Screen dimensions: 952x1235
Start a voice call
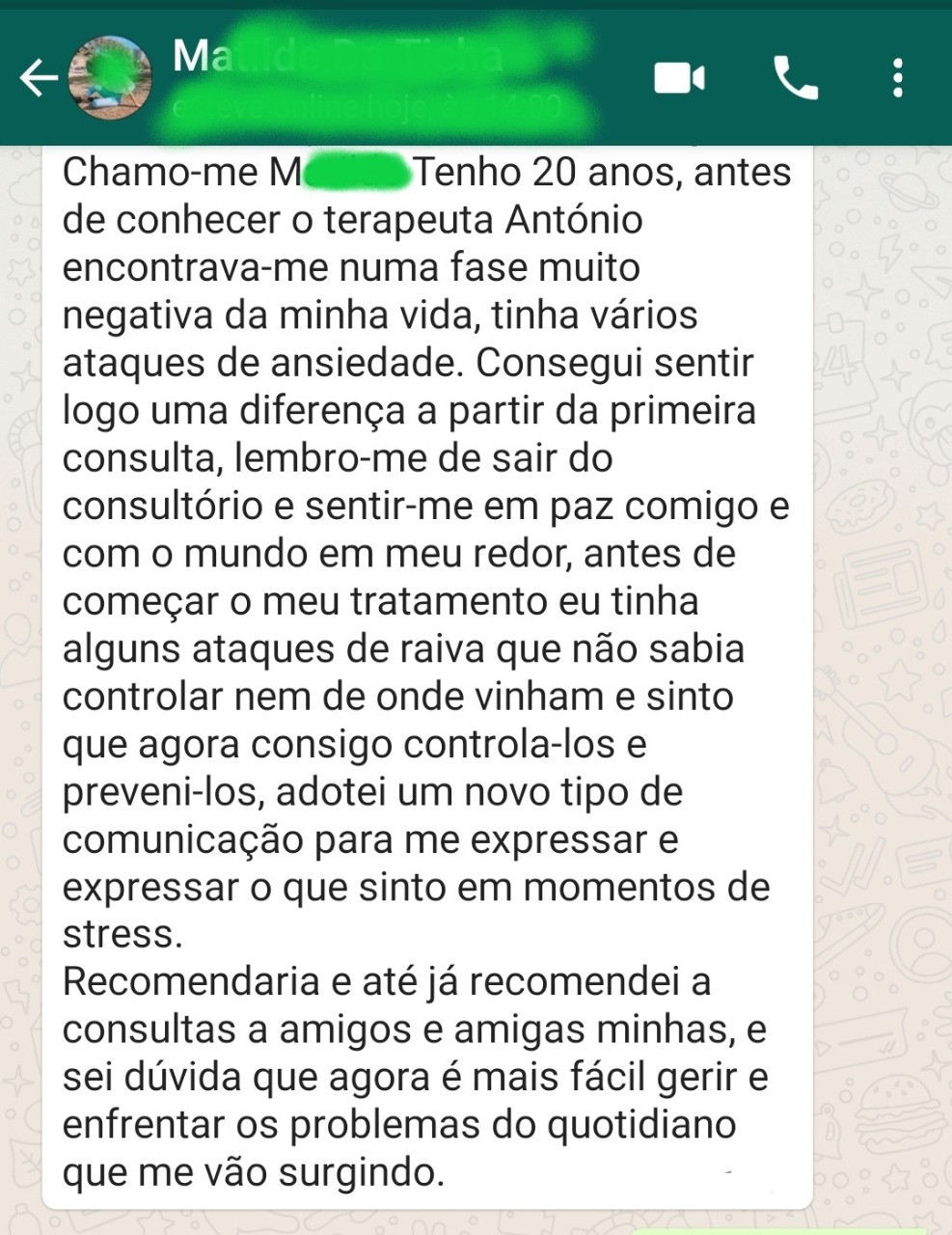[796, 78]
